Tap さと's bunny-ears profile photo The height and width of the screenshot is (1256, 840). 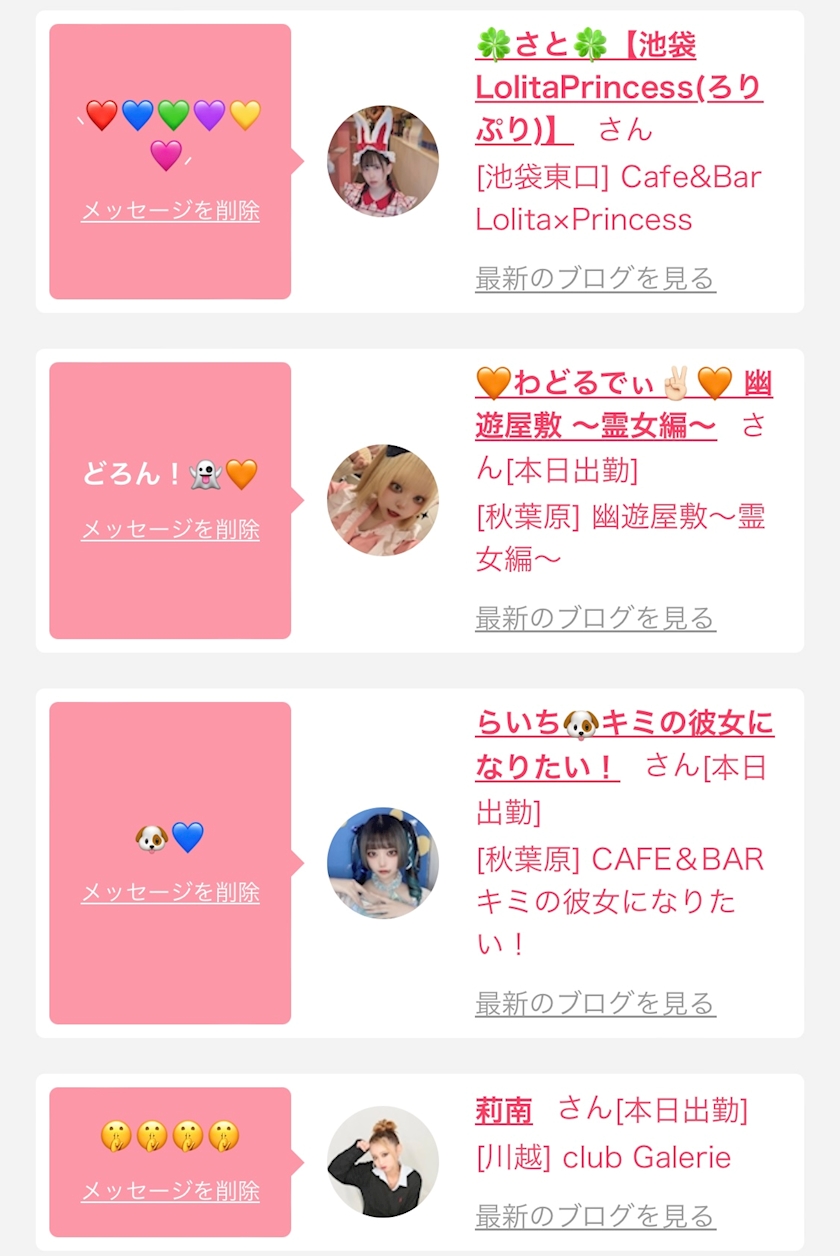point(383,161)
